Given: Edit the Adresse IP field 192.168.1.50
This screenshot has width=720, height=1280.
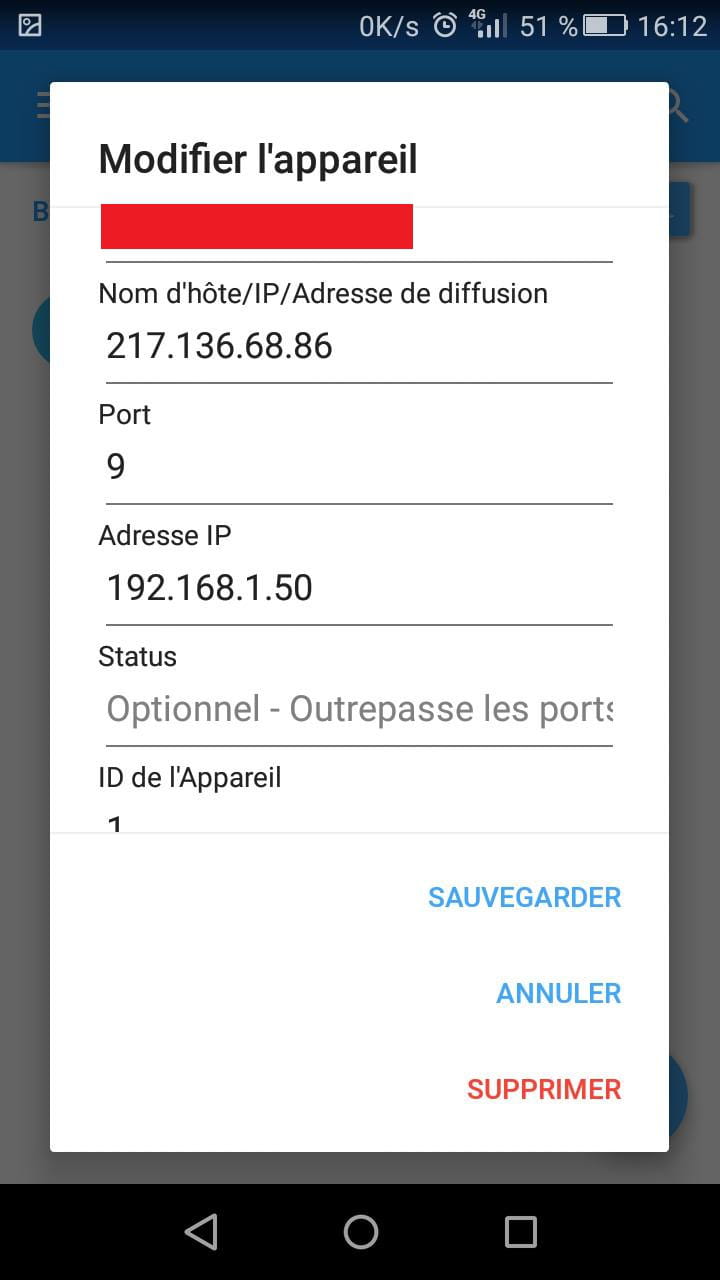Looking at the screenshot, I should pos(359,589).
